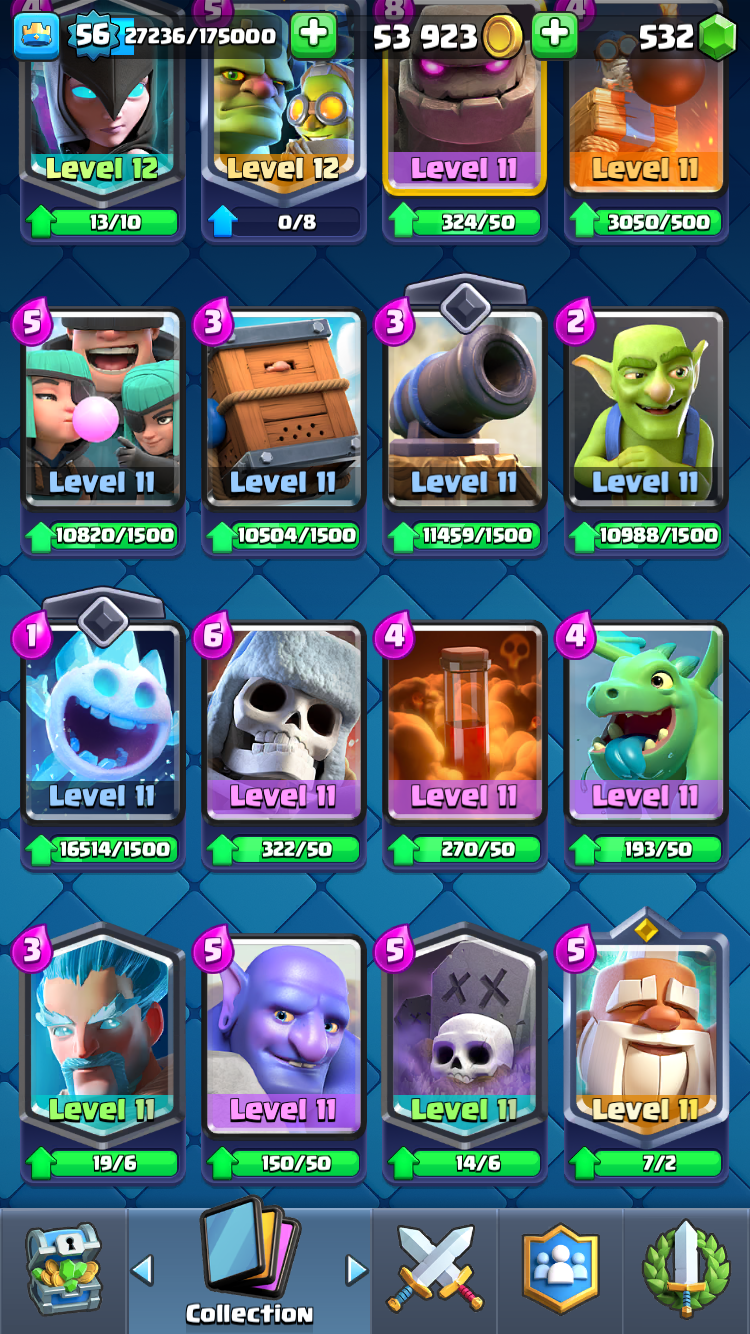750x1334 pixels.
Task: Tap the right arrow beside Collection
Action: (x=356, y=1270)
